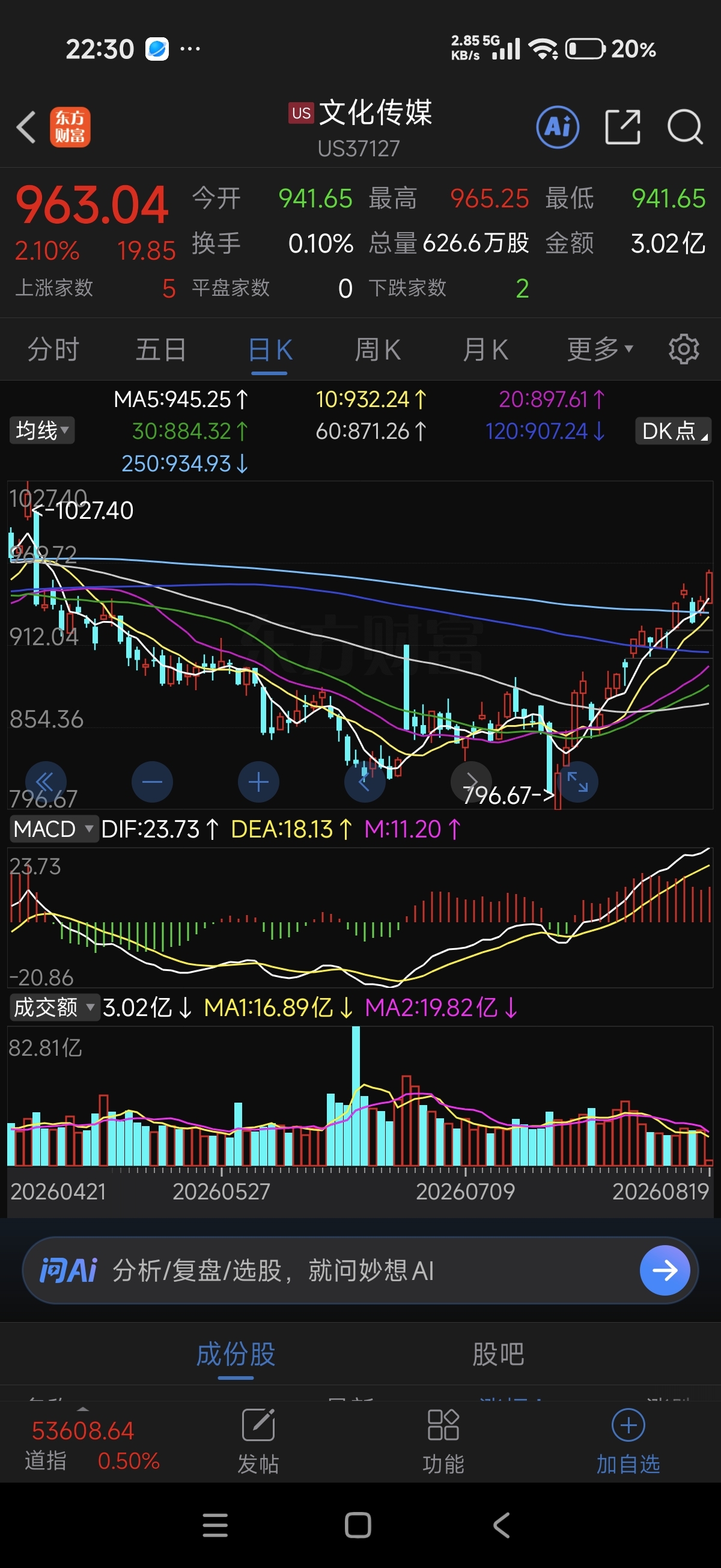Tap the DK点 button

pyautogui.click(x=674, y=430)
